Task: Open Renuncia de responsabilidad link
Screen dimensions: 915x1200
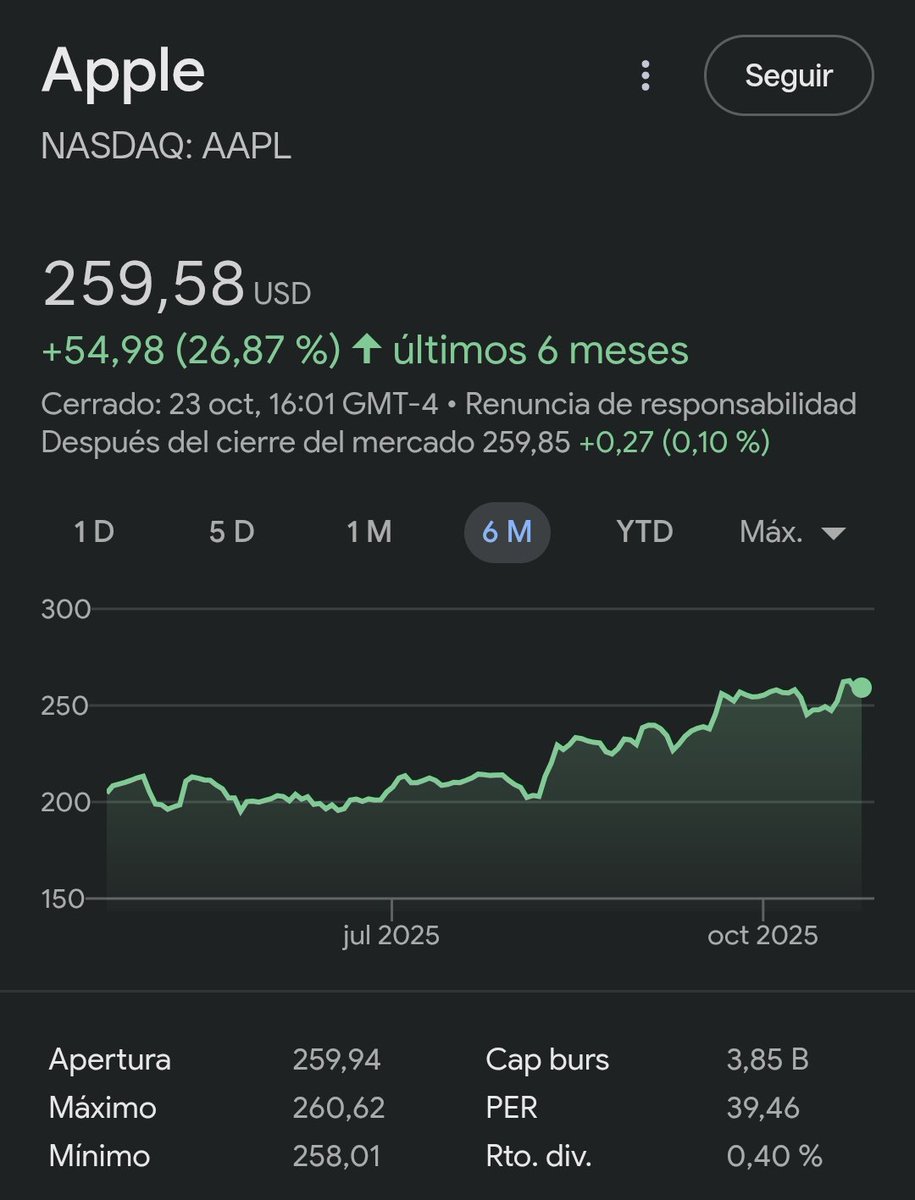Action: click(660, 404)
